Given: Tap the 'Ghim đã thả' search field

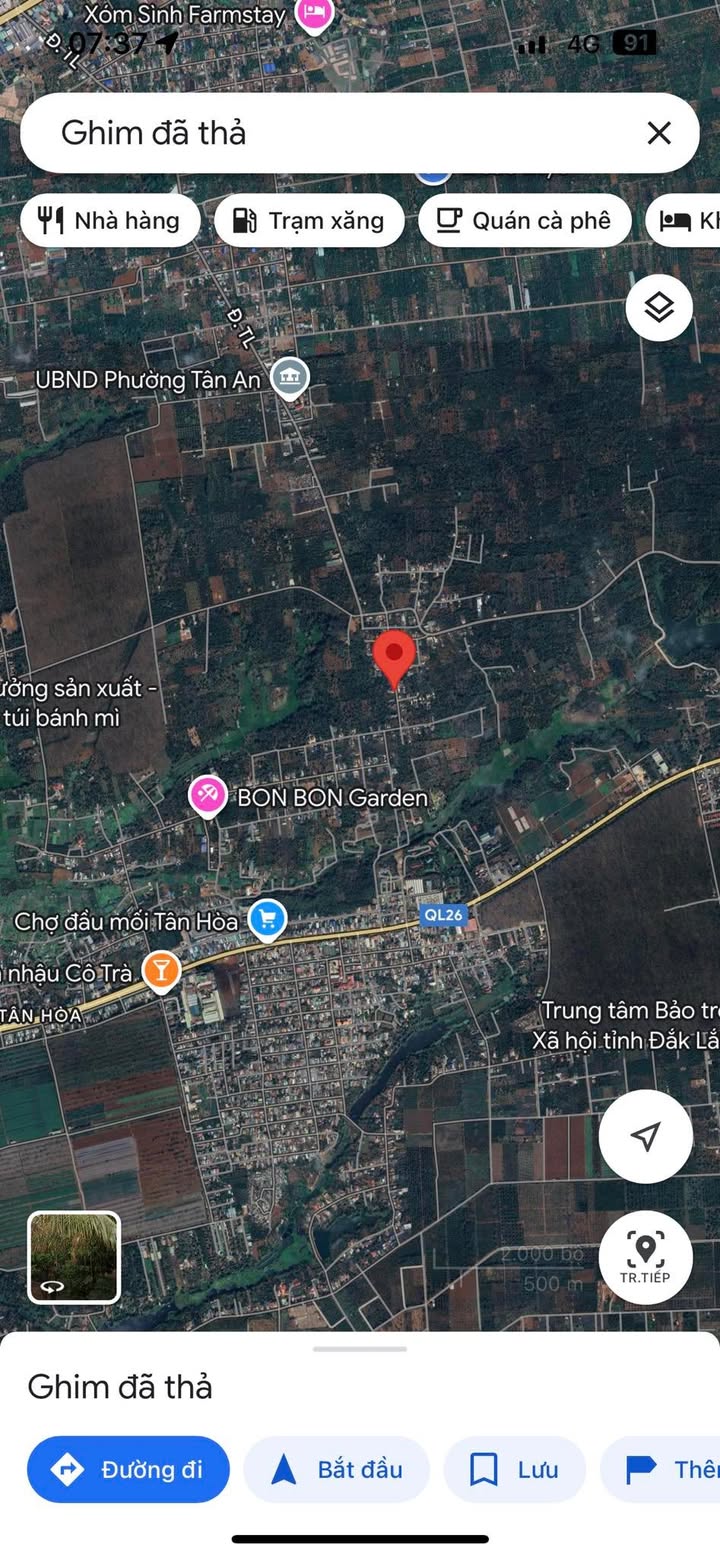Looking at the screenshot, I should click(x=330, y=133).
